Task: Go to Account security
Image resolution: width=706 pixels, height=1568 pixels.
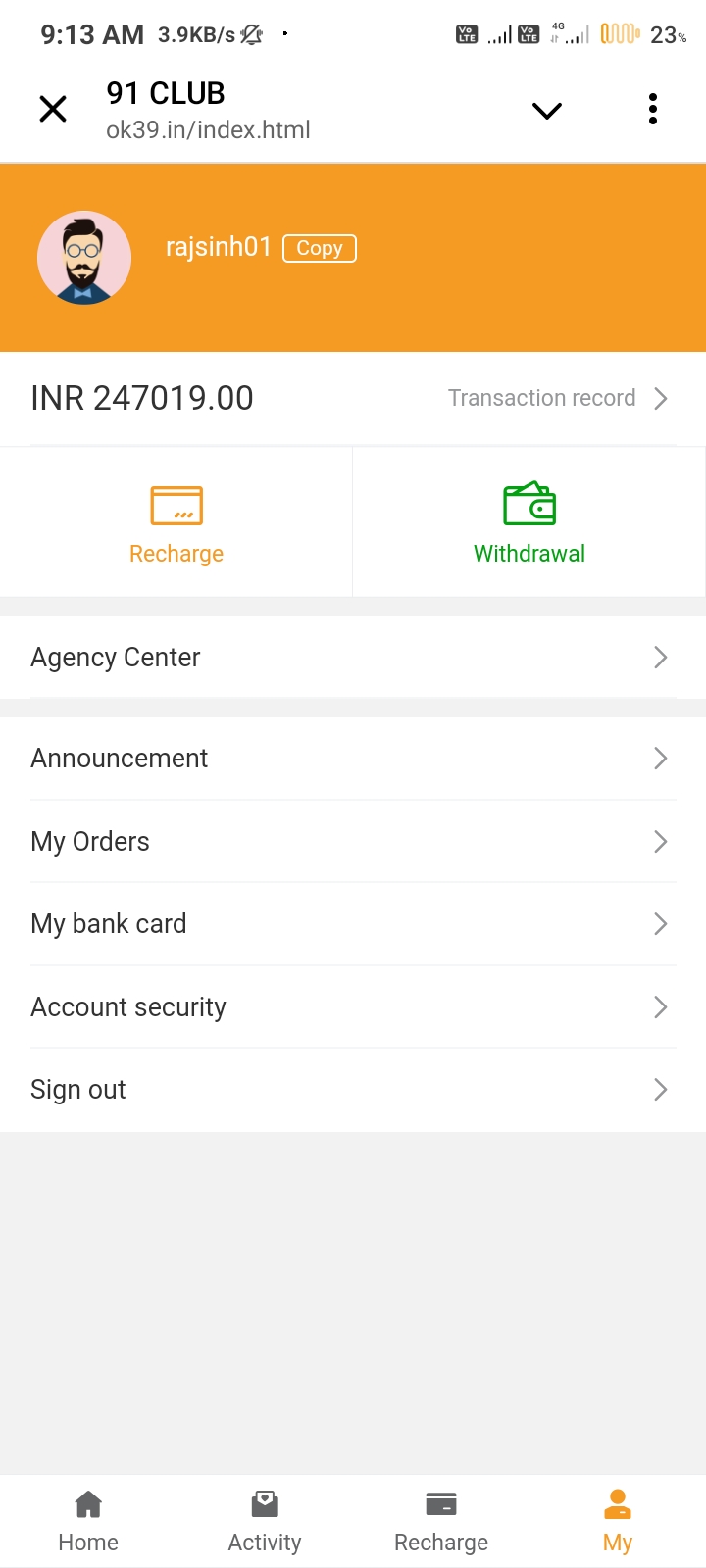Action: point(353,1007)
